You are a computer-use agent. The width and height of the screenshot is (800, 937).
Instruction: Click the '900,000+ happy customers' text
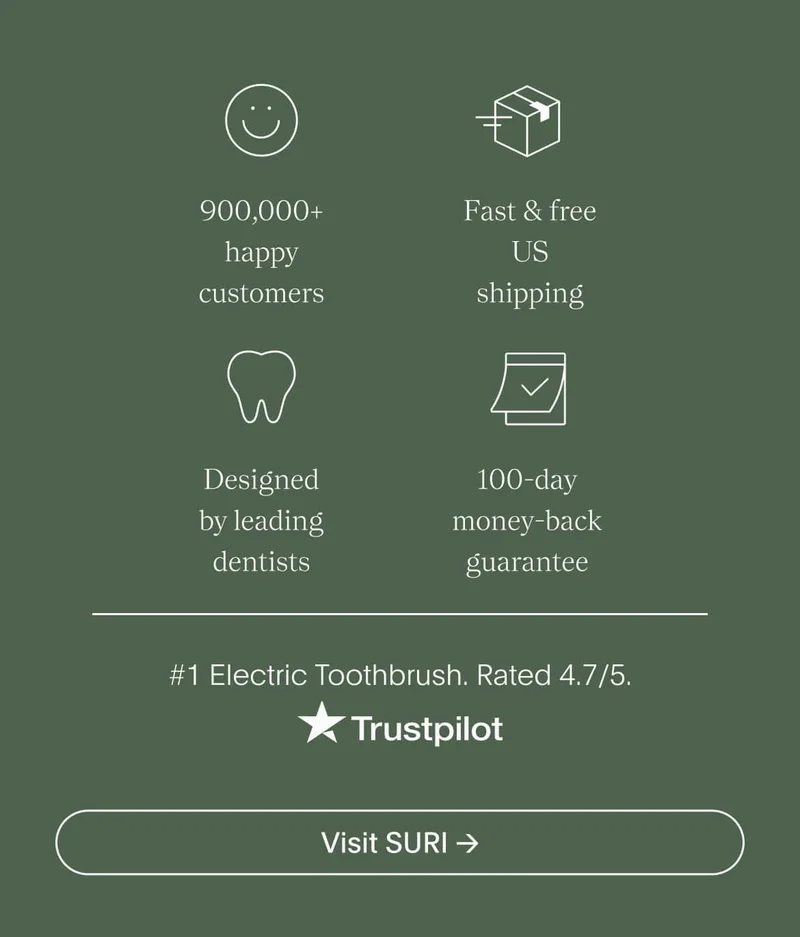pyautogui.click(x=261, y=252)
